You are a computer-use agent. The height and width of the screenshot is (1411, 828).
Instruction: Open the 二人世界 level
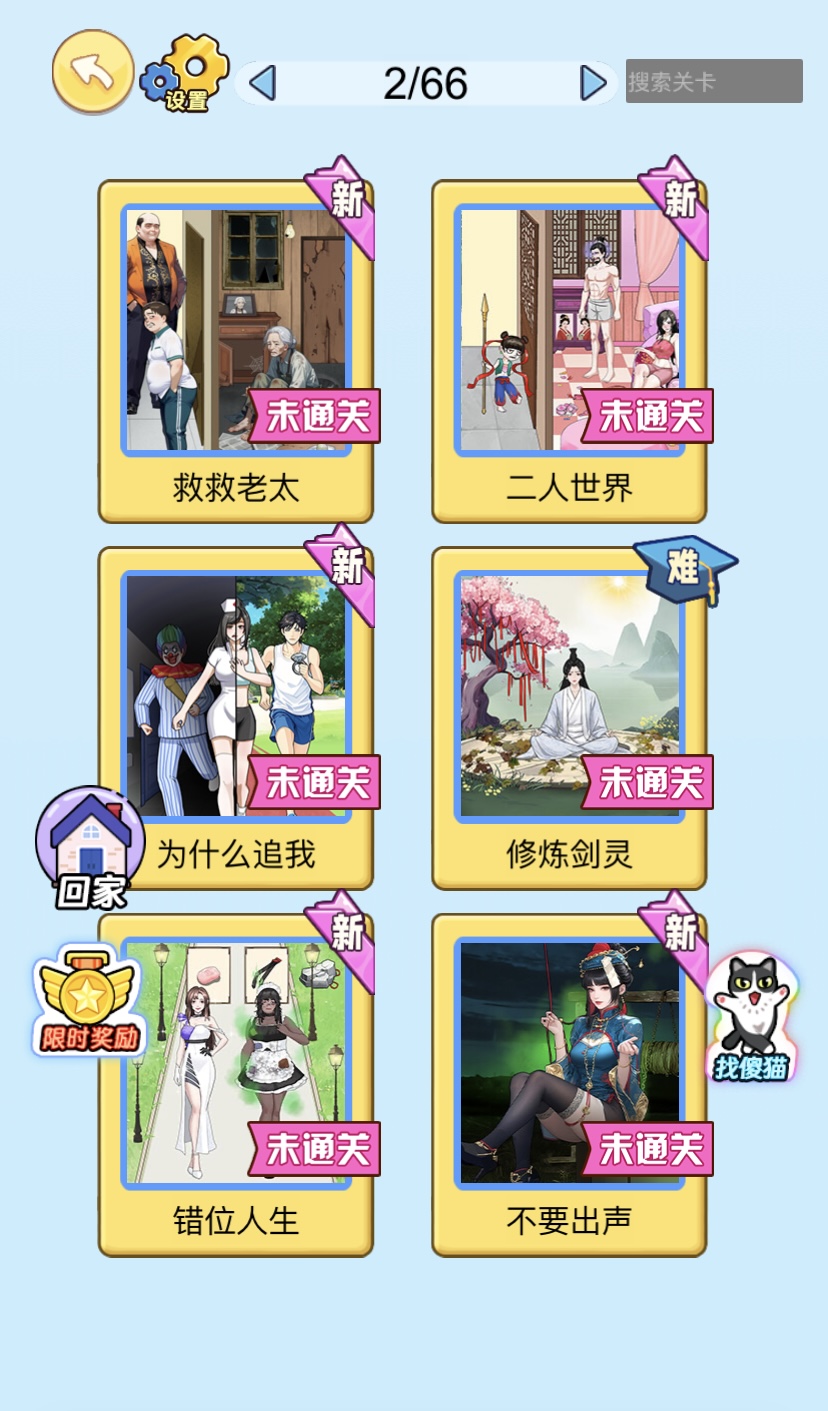(x=569, y=350)
